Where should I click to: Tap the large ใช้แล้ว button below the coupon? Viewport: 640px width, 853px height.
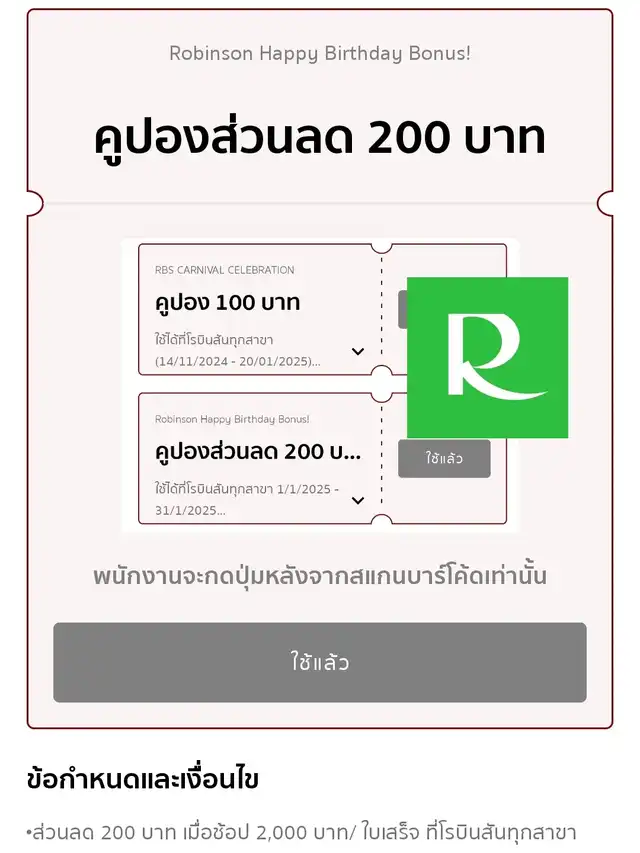pos(319,662)
